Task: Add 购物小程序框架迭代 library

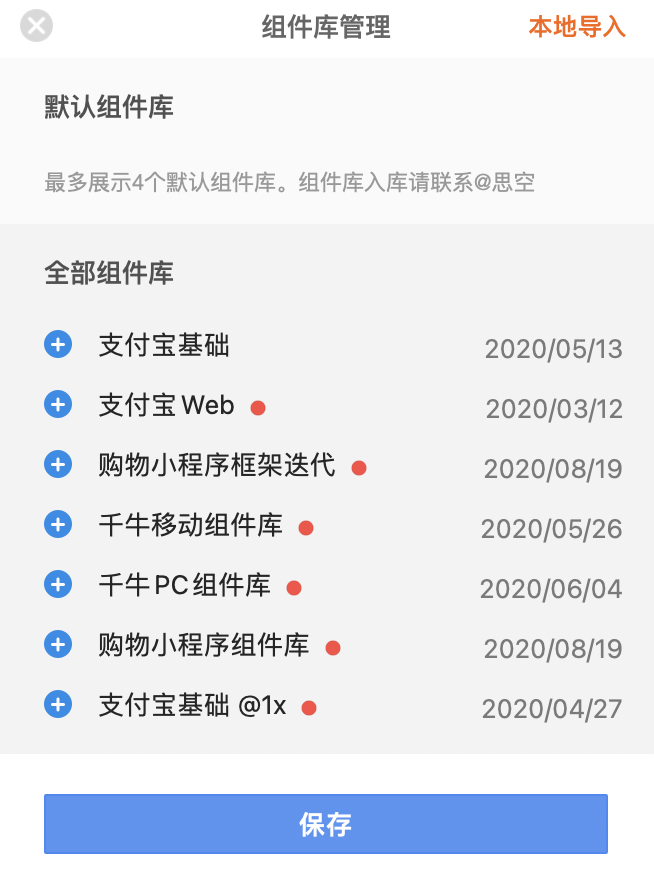Action: [x=58, y=465]
